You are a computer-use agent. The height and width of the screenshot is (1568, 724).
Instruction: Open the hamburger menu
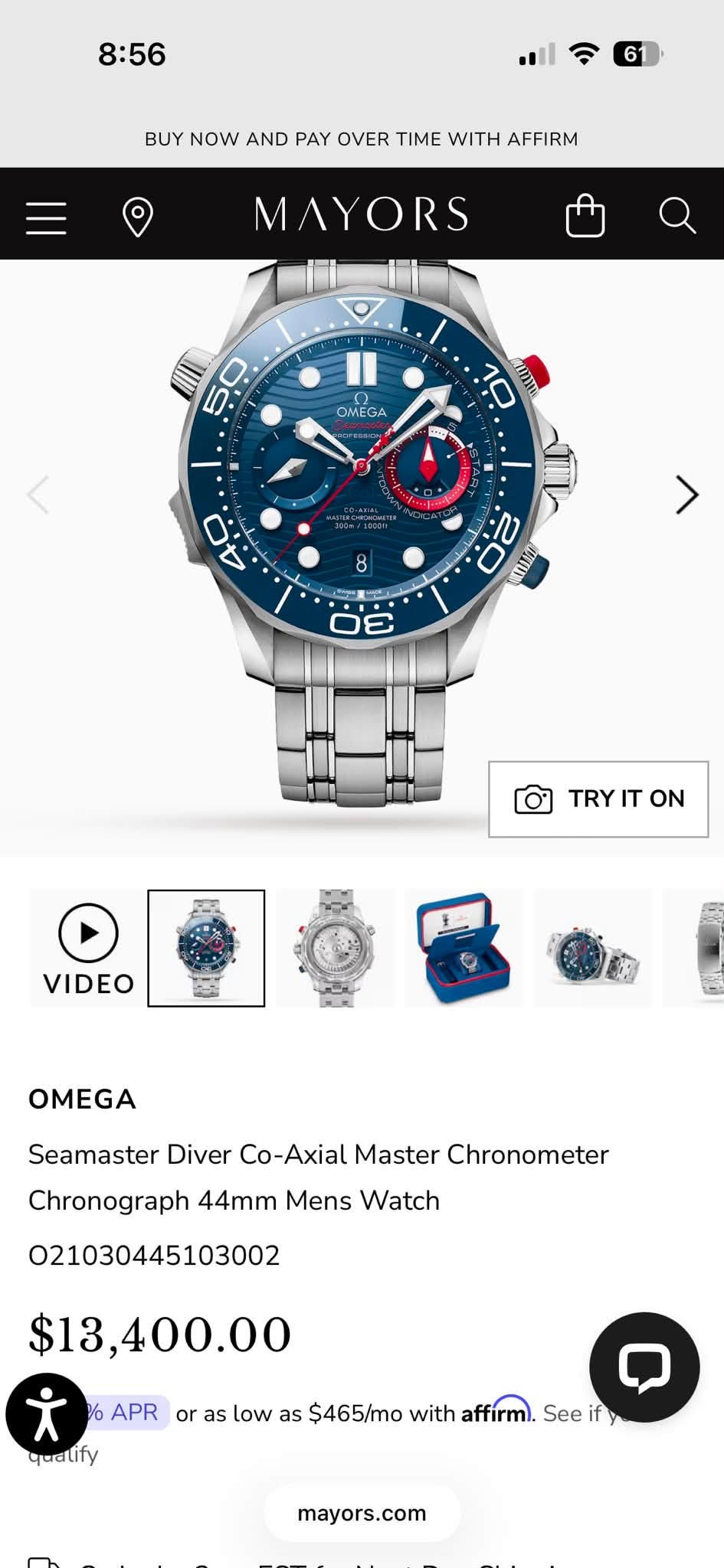pyautogui.click(x=46, y=217)
